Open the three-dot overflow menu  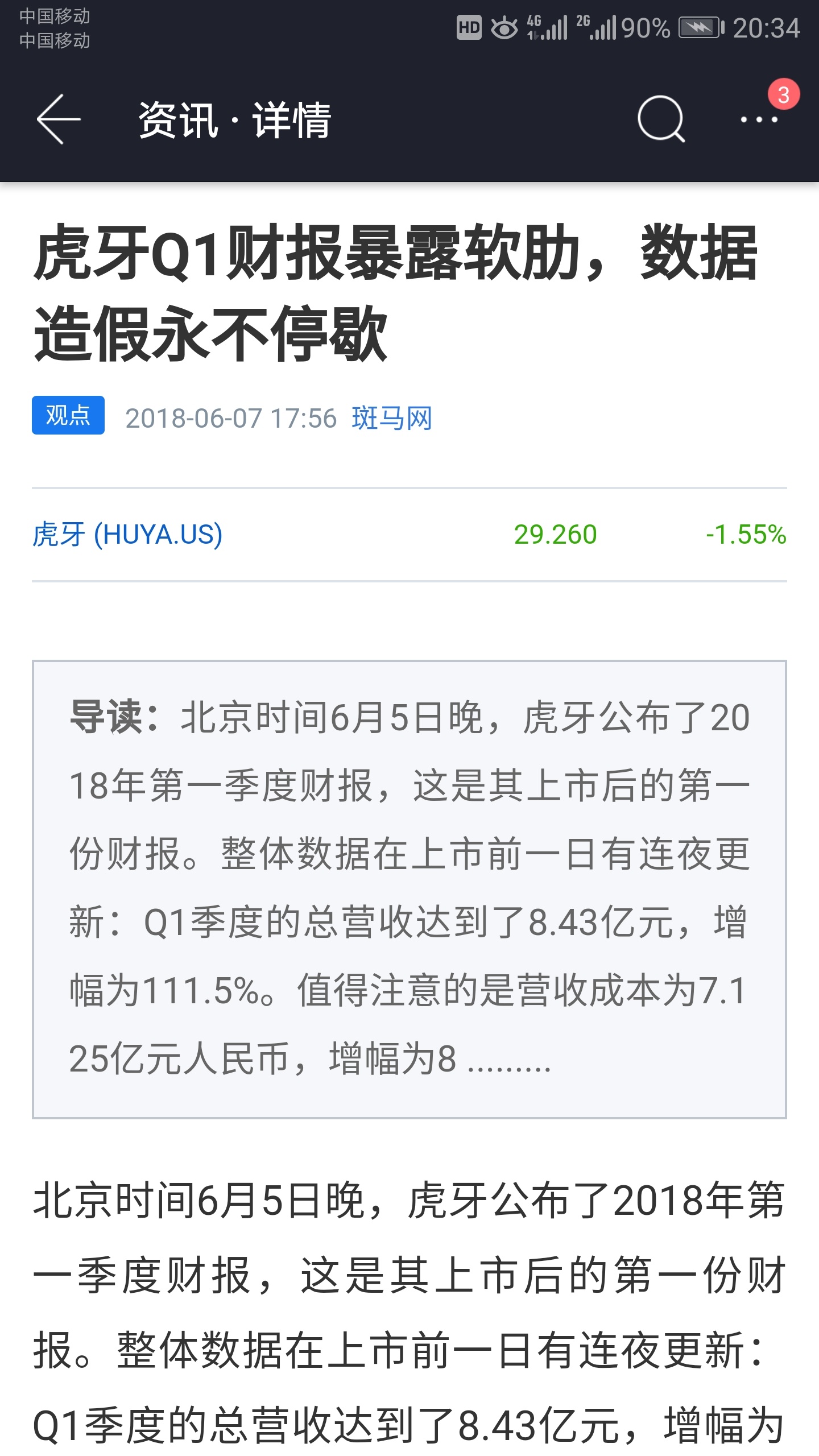(759, 119)
